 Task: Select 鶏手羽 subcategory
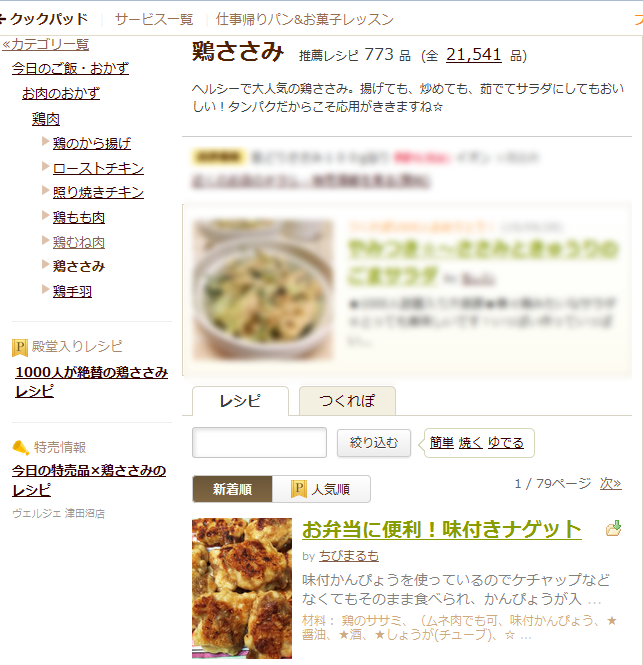(72, 291)
